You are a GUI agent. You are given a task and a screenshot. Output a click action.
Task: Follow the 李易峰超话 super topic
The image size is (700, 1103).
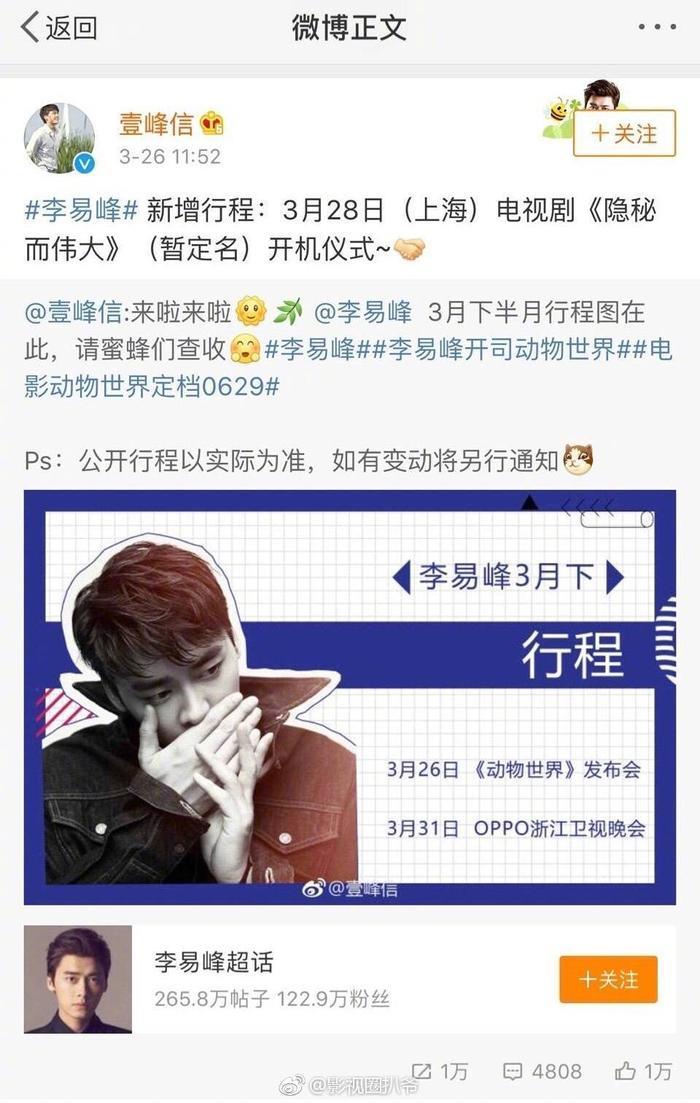(608, 979)
